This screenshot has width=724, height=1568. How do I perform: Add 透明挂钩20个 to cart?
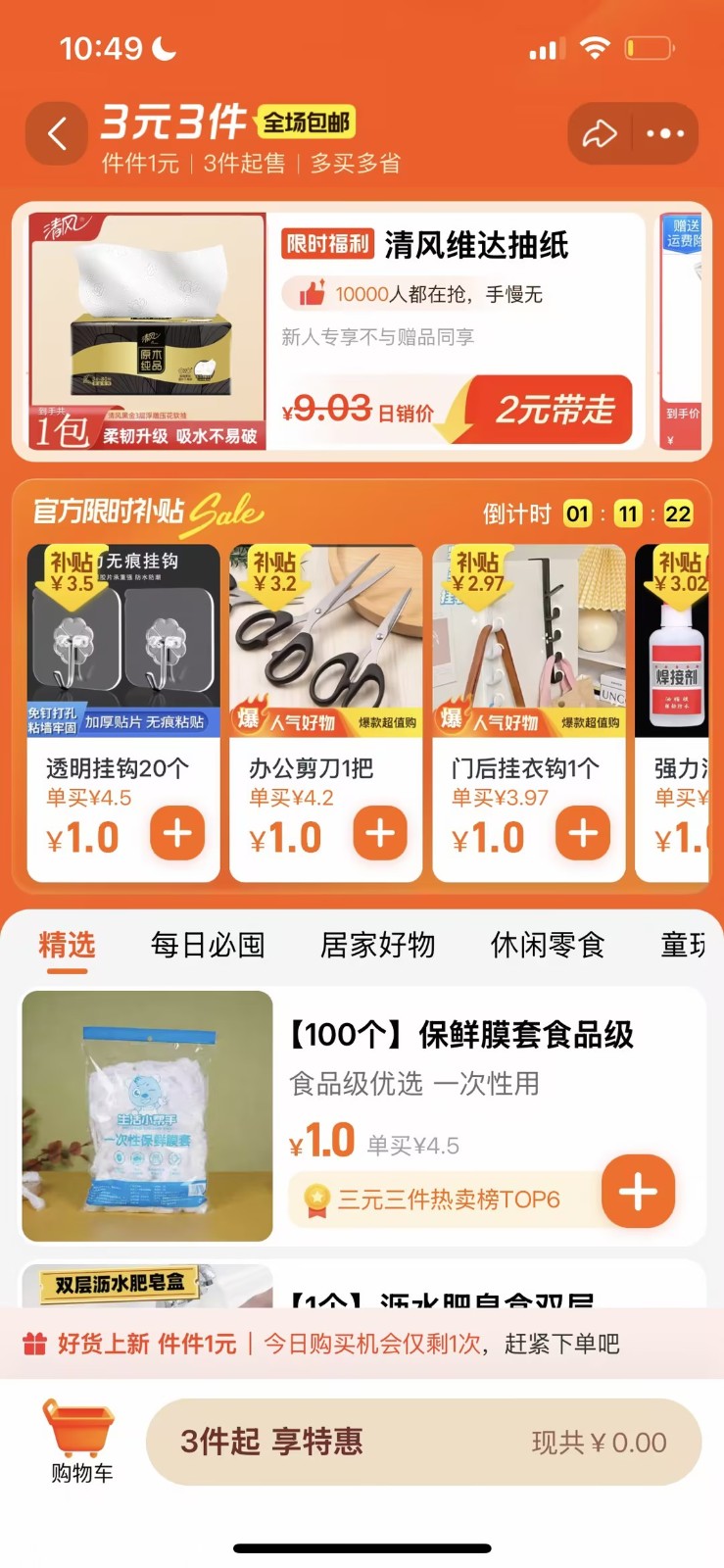[177, 833]
